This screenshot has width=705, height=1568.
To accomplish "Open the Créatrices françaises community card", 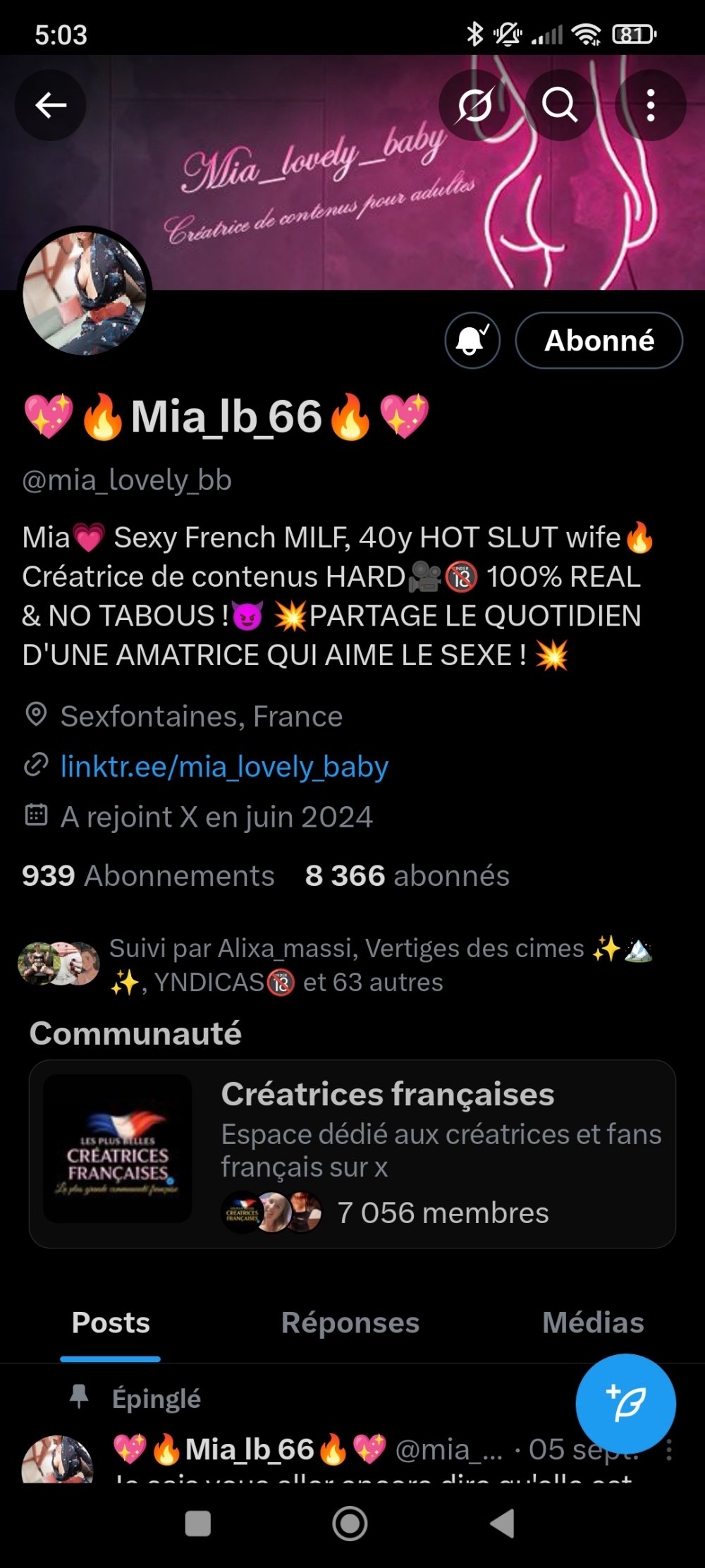I will click(x=352, y=1153).
